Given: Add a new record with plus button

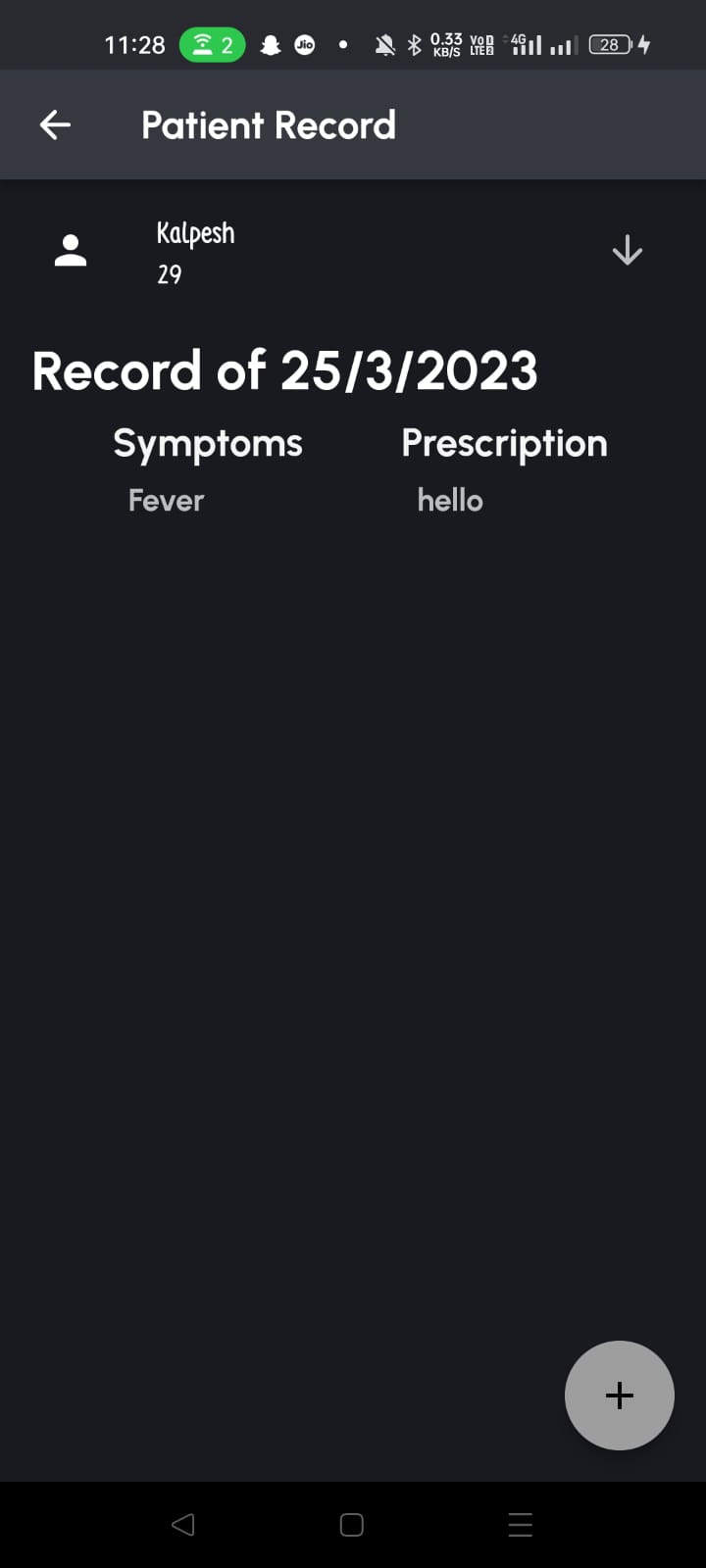Looking at the screenshot, I should click(x=619, y=1395).
